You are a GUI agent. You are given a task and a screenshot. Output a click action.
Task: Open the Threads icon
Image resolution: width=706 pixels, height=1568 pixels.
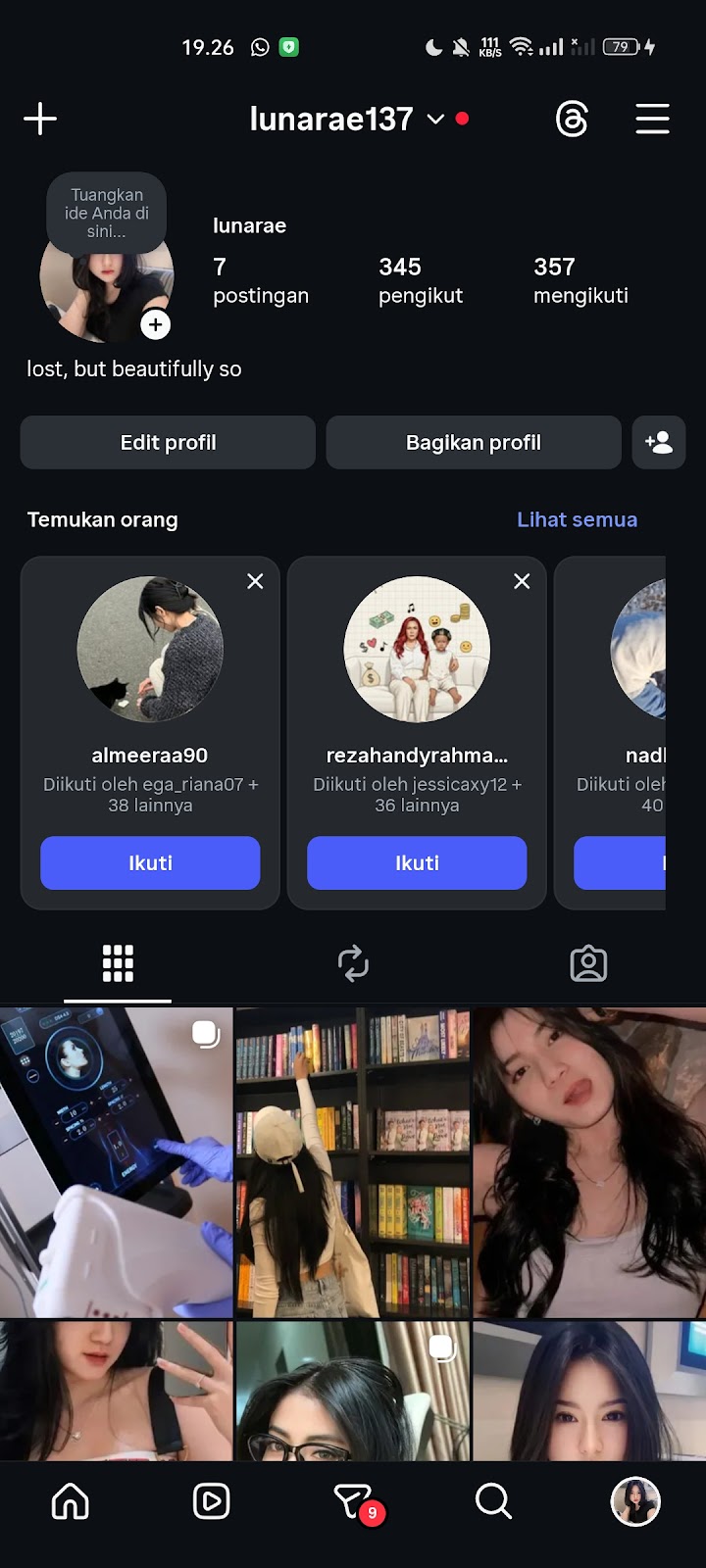pos(572,120)
